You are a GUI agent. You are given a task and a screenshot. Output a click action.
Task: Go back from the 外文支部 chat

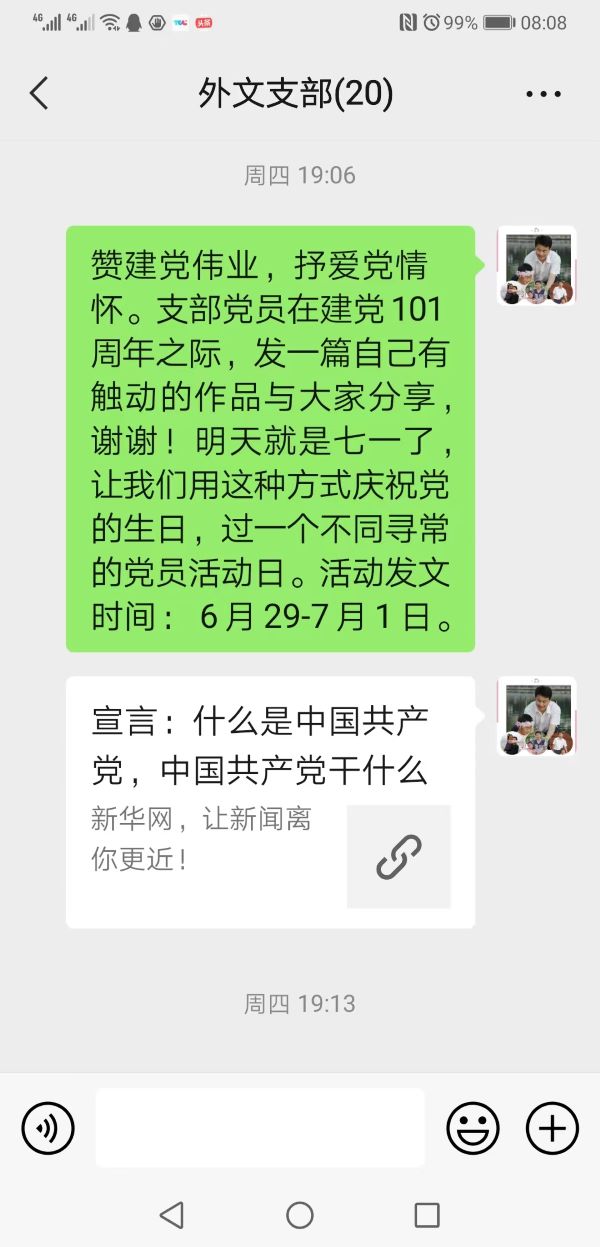[x=39, y=94]
